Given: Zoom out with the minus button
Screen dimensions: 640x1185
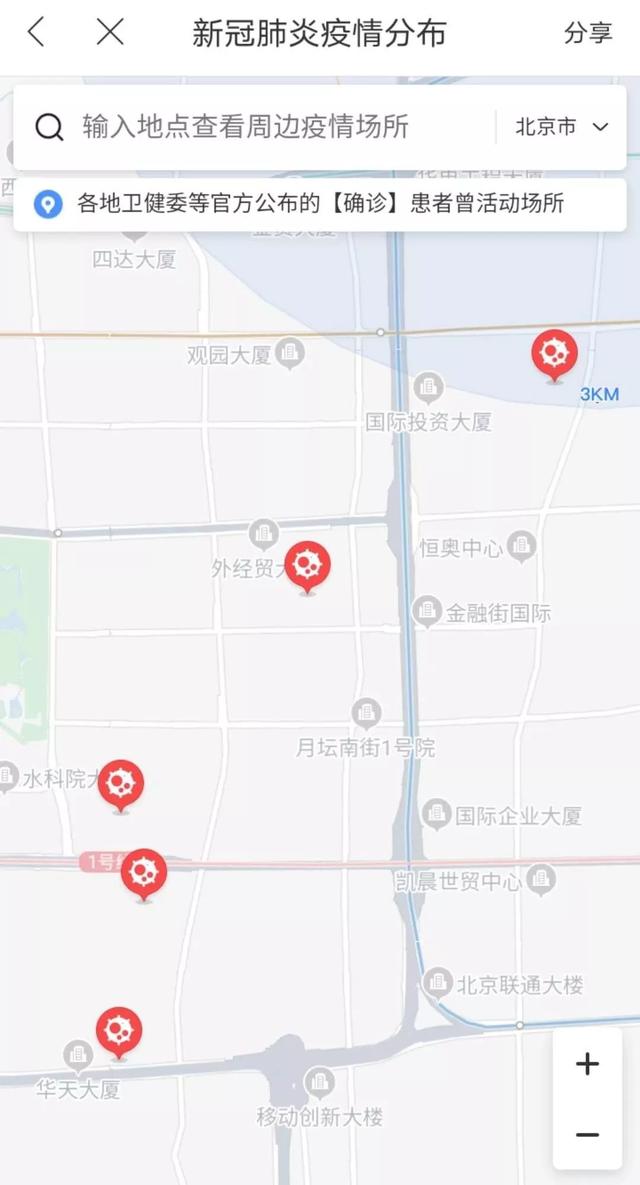Looking at the screenshot, I should point(587,1135).
